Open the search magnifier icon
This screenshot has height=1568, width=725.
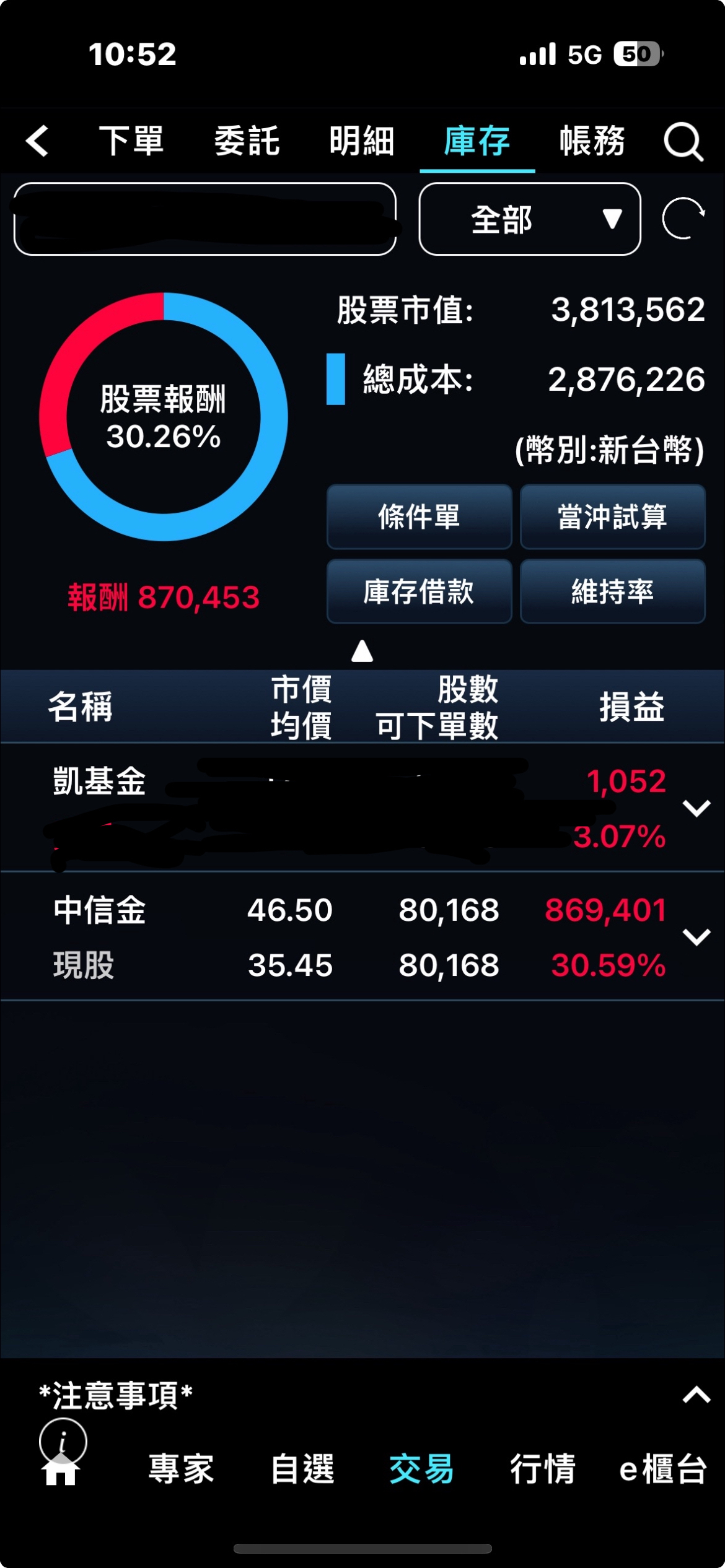pos(683,142)
